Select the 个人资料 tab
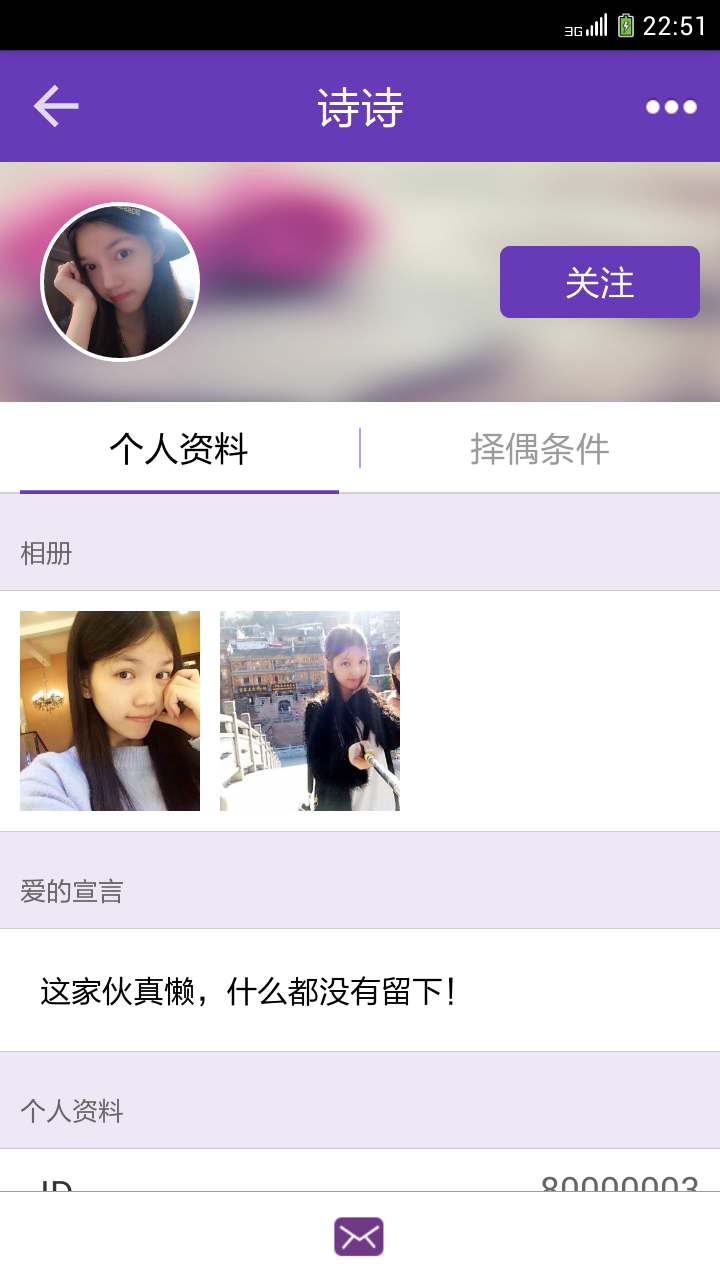Viewport: 720px width, 1280px height. coord(179,449)
